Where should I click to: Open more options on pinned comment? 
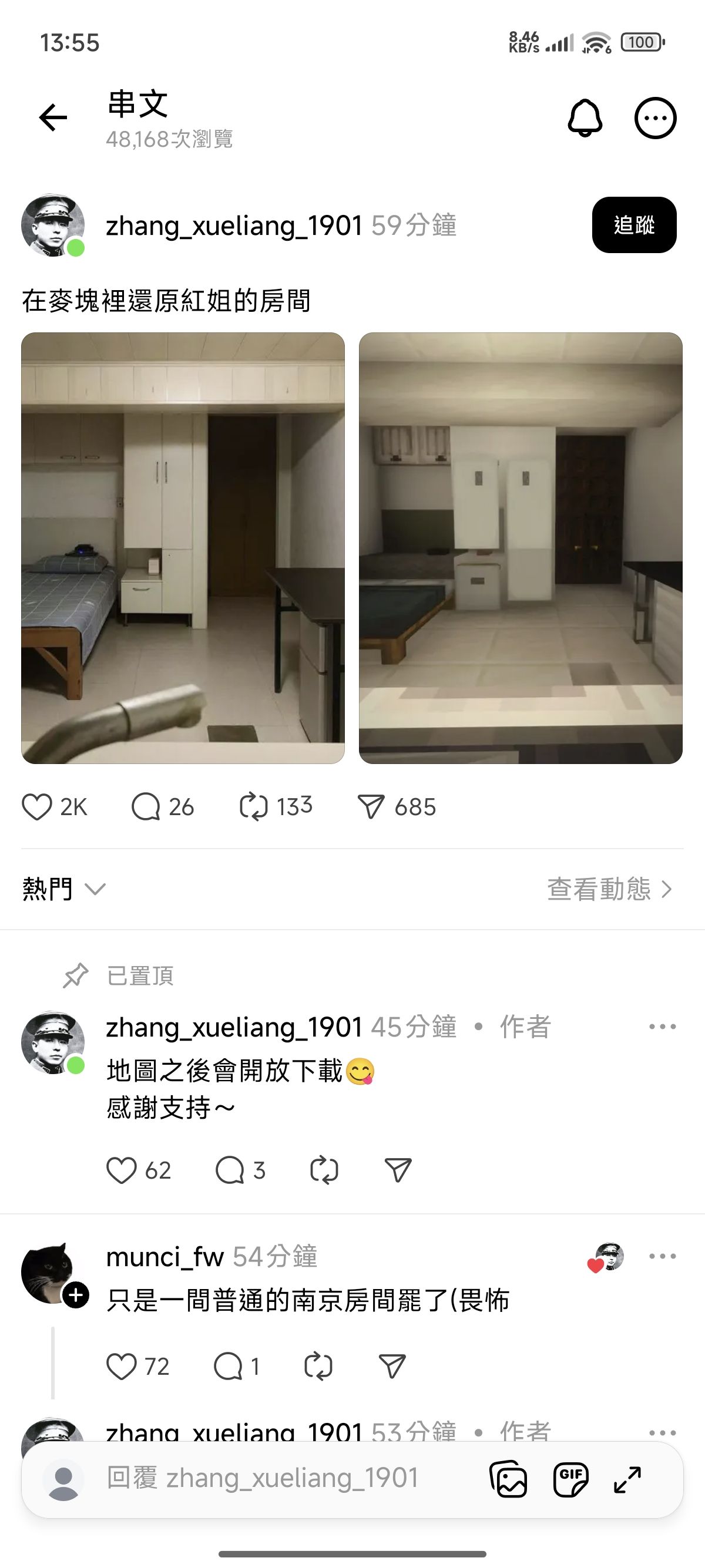662,1027
